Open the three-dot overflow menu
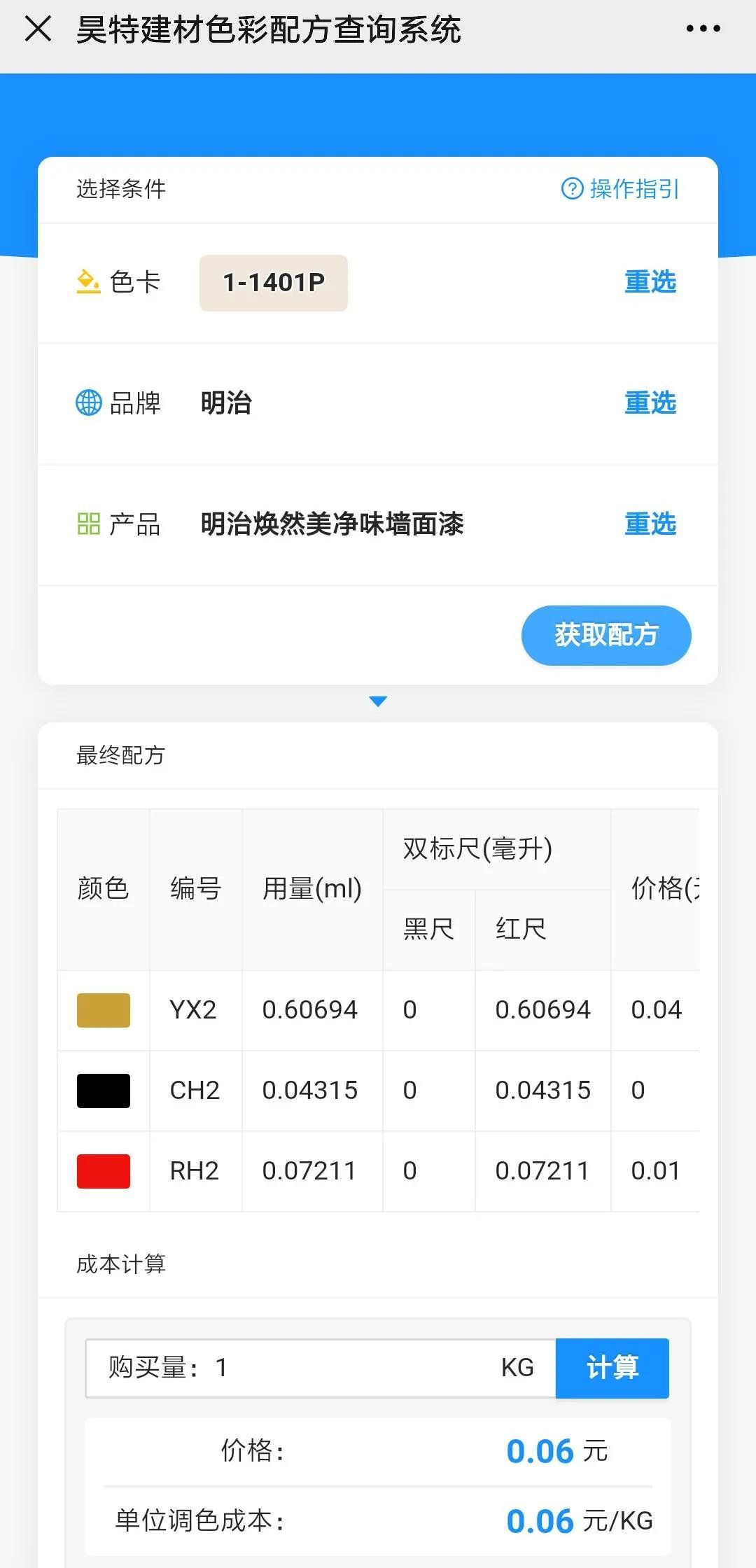The image size is (756, 1568). point(703,29)
